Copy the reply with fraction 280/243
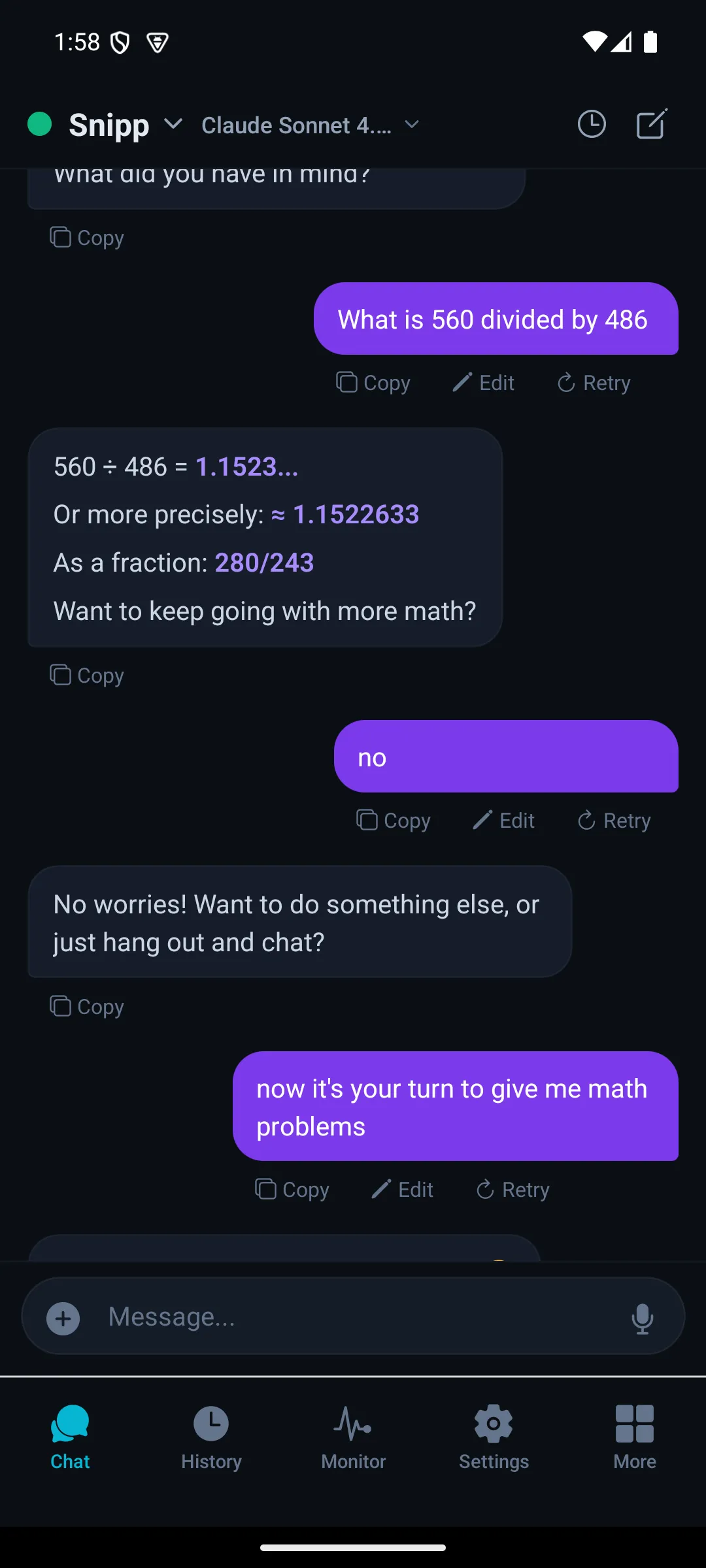706x1568 pixels. coord(87,675)
